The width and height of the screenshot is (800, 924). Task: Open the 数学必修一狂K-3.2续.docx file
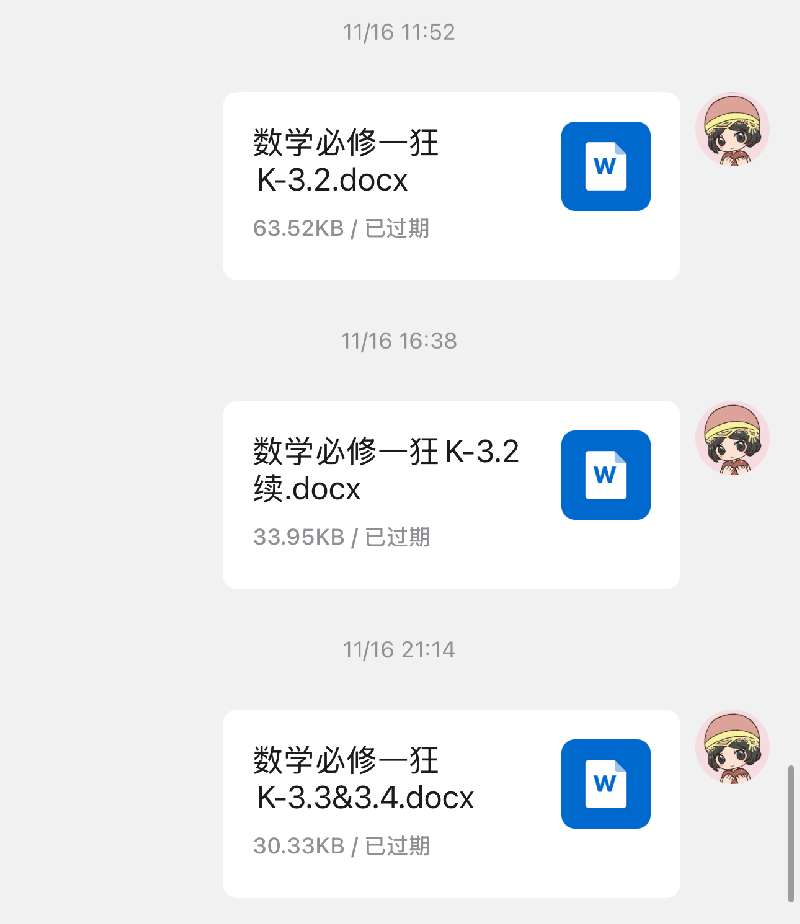coord(450,494)
